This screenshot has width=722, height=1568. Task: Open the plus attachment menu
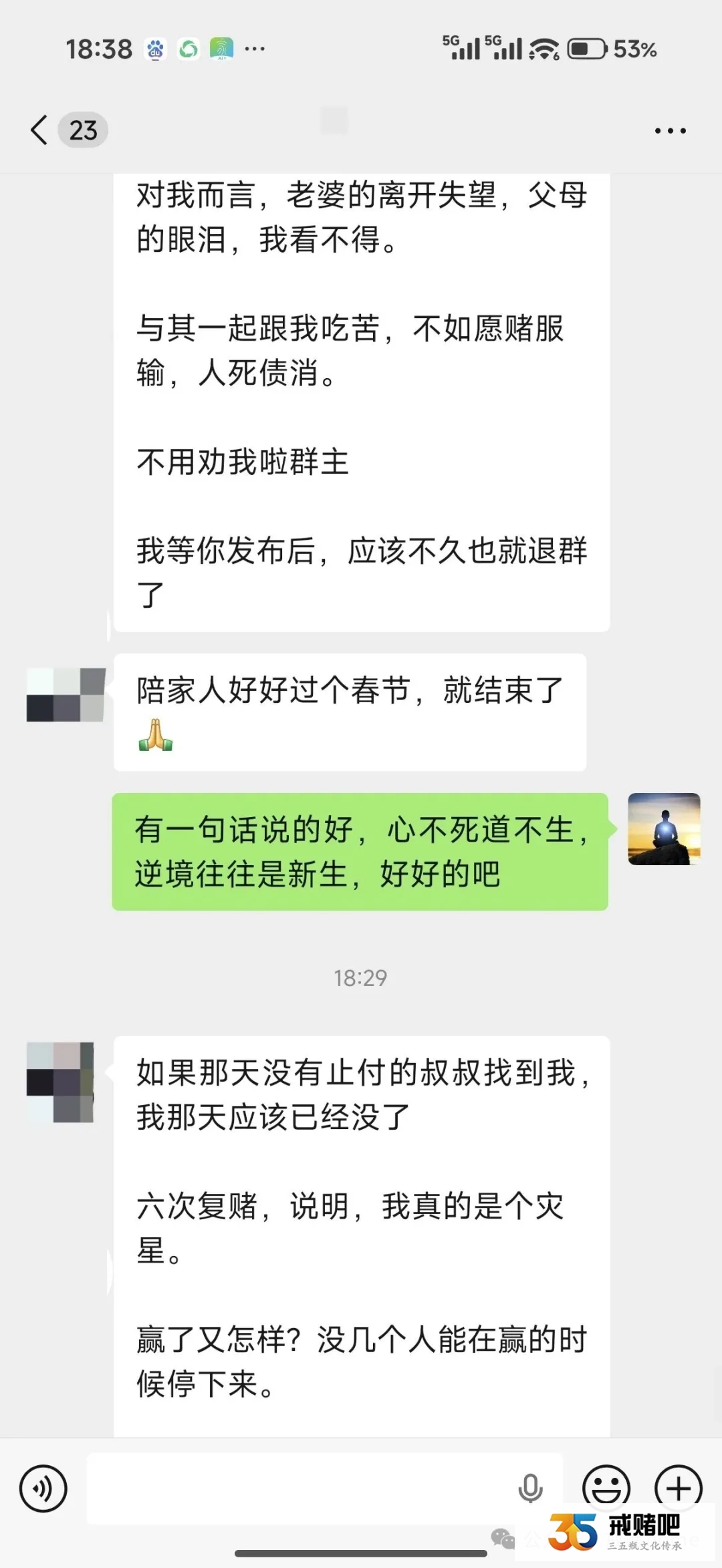point(678,1487)
